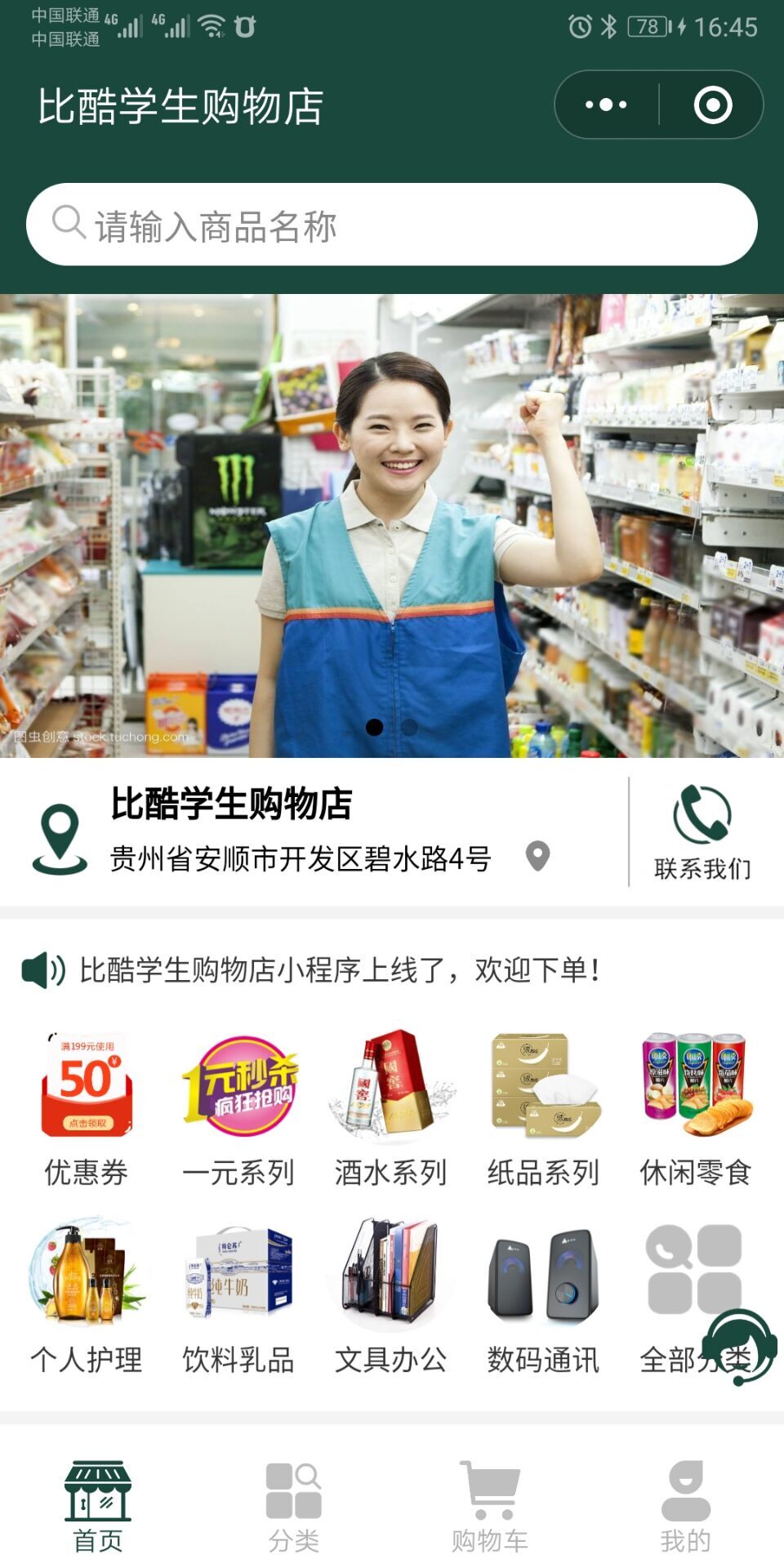Switch to the 分类 tab
Screen dimensions: 784x1568
pyautogui.click(x=293, y=1507)
